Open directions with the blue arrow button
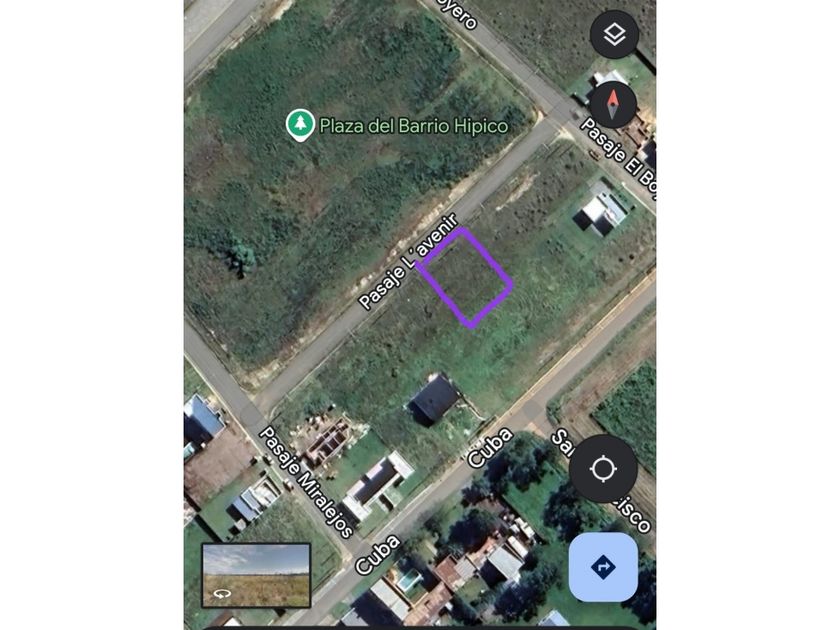The height and width of the screenshot is (630, 840). (x=603, y=567)
